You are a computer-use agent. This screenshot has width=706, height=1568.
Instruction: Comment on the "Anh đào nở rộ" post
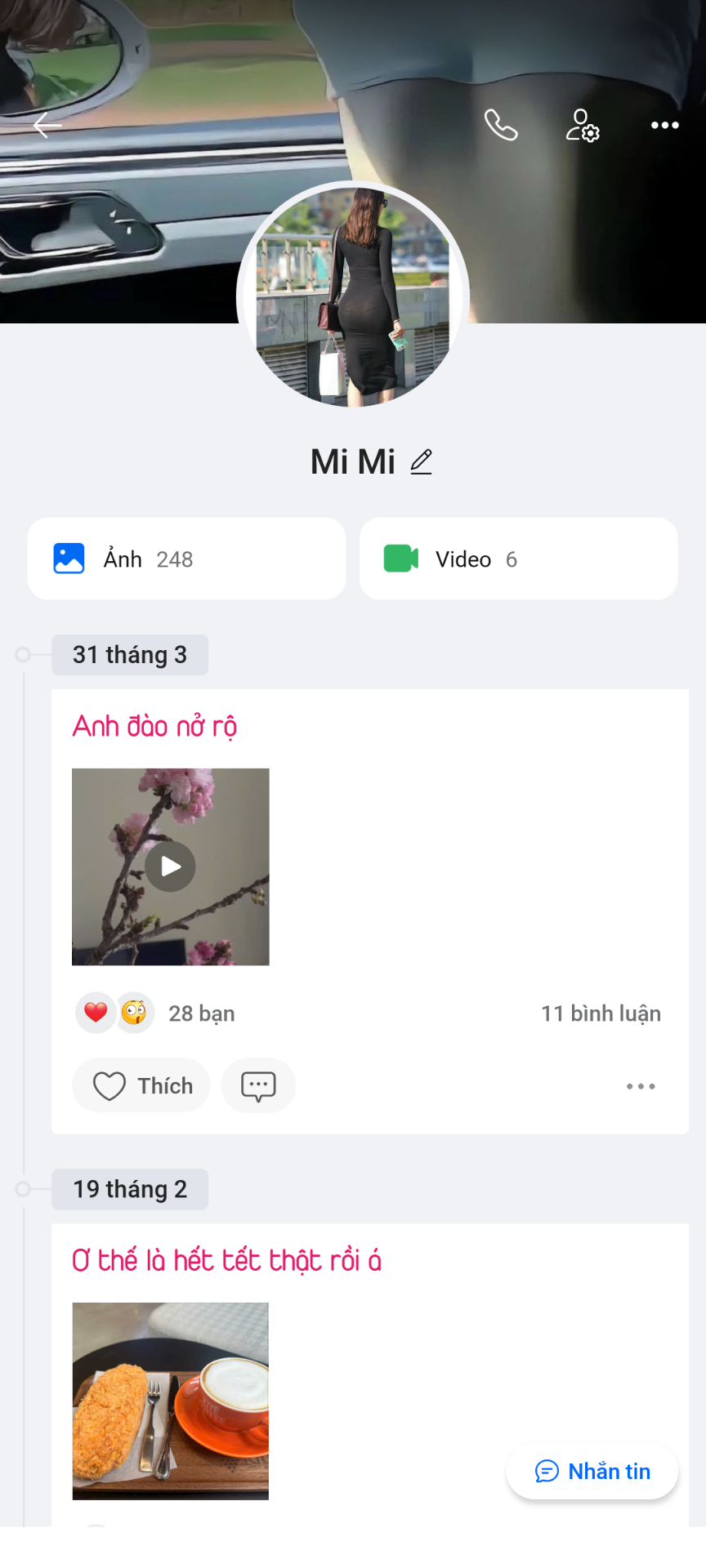tap(258, 1085)
